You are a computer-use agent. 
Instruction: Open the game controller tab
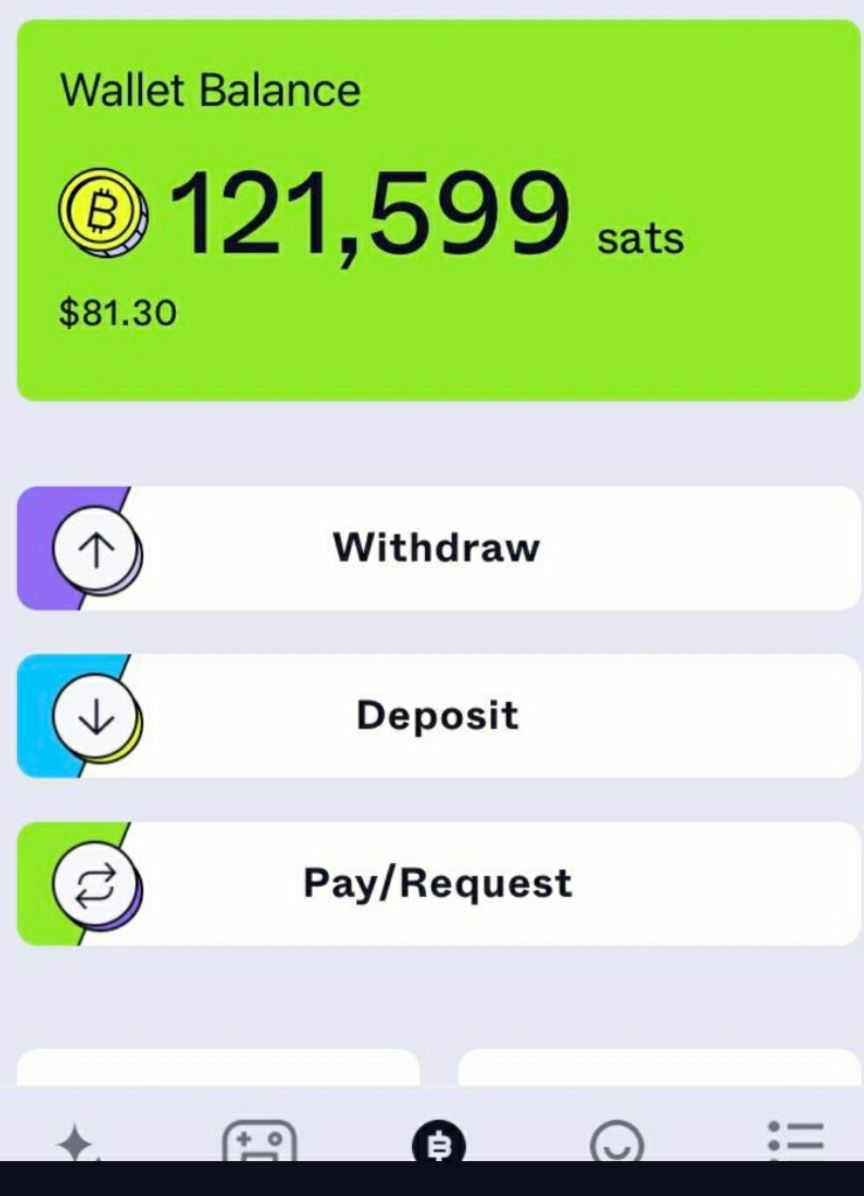[259, 1140]
